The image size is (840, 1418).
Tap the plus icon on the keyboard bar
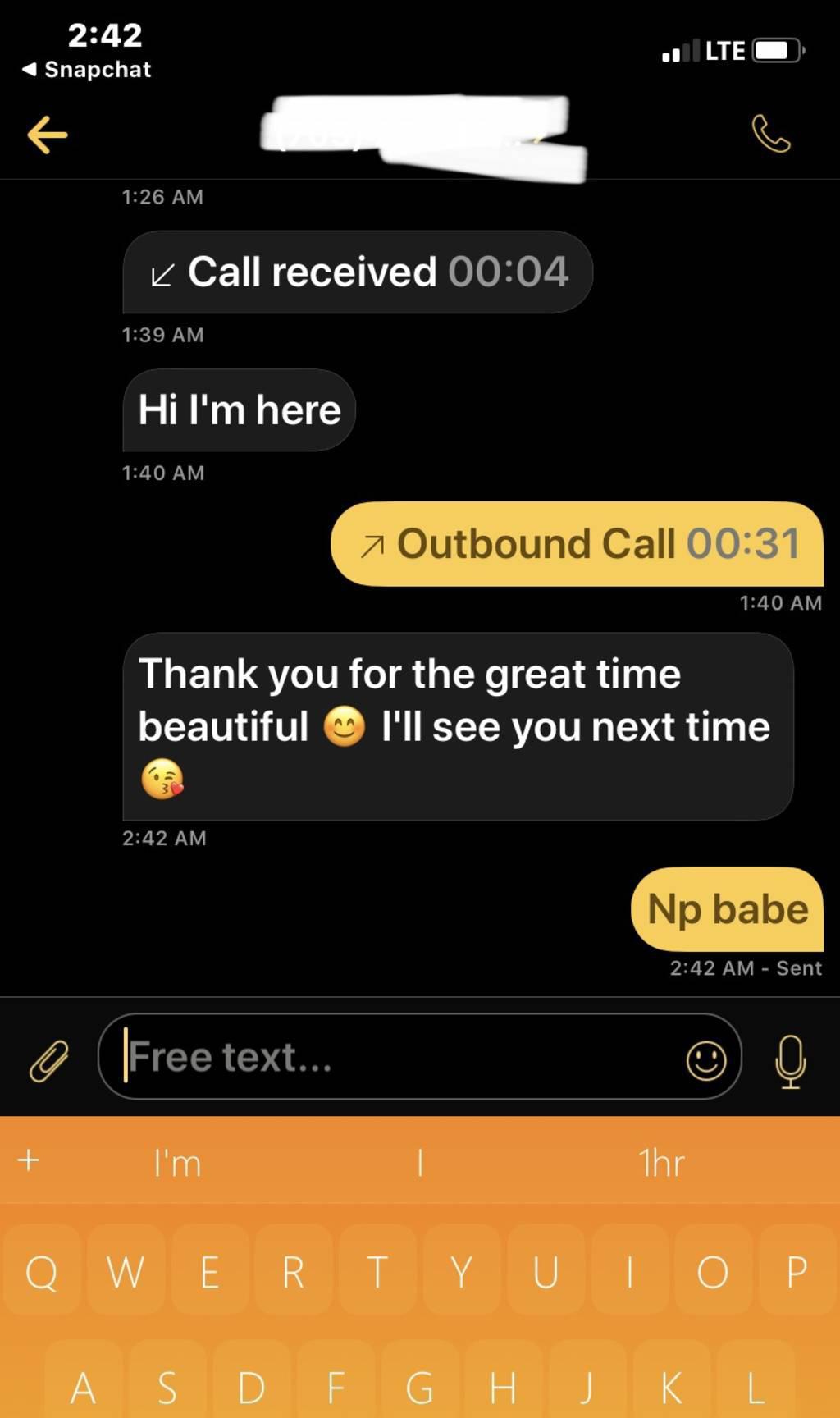(x=29, y=1160)
